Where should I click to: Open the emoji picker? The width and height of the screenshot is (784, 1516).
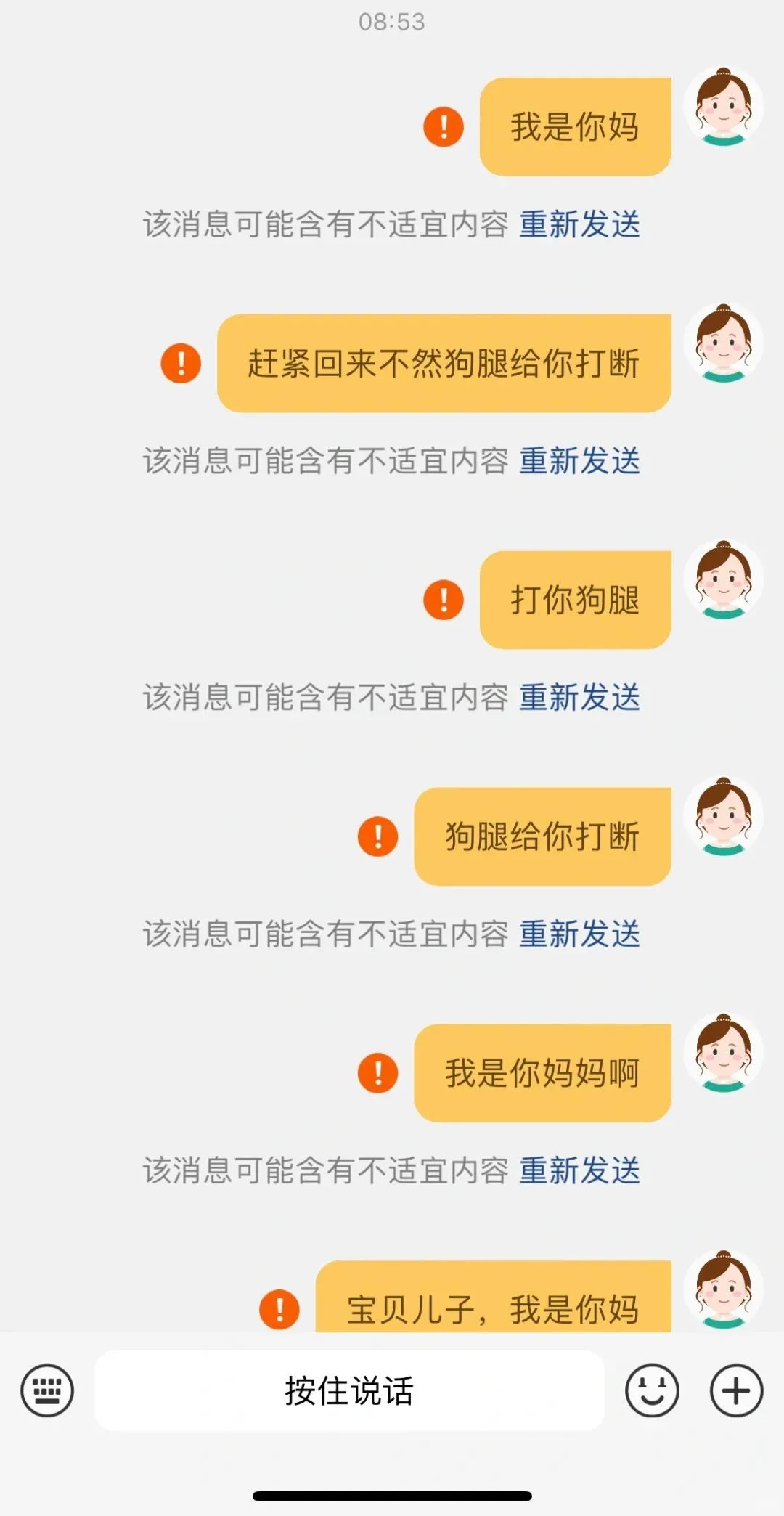(x=652, y=1390)
